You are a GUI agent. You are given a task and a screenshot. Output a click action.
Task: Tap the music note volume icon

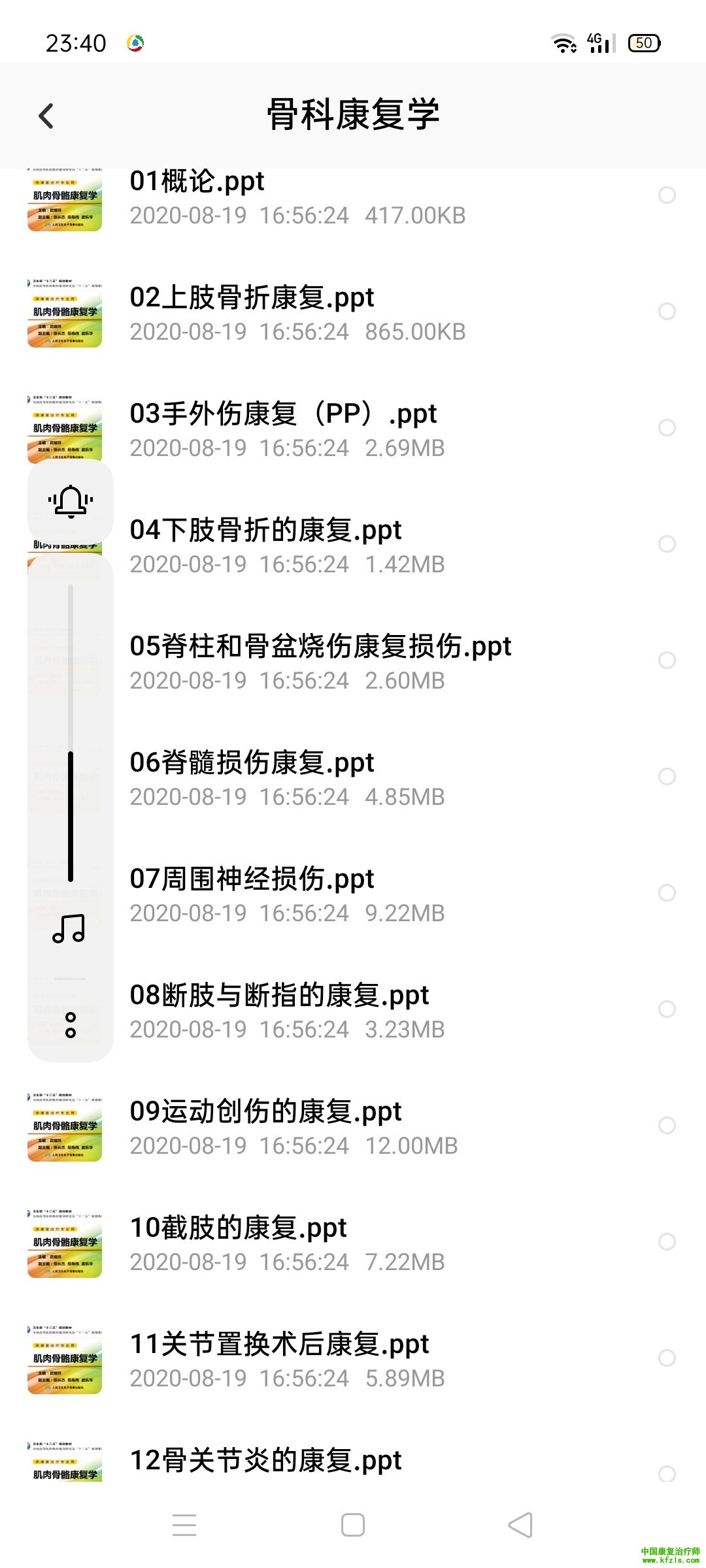pyautogui.click(x=69, y=928)
